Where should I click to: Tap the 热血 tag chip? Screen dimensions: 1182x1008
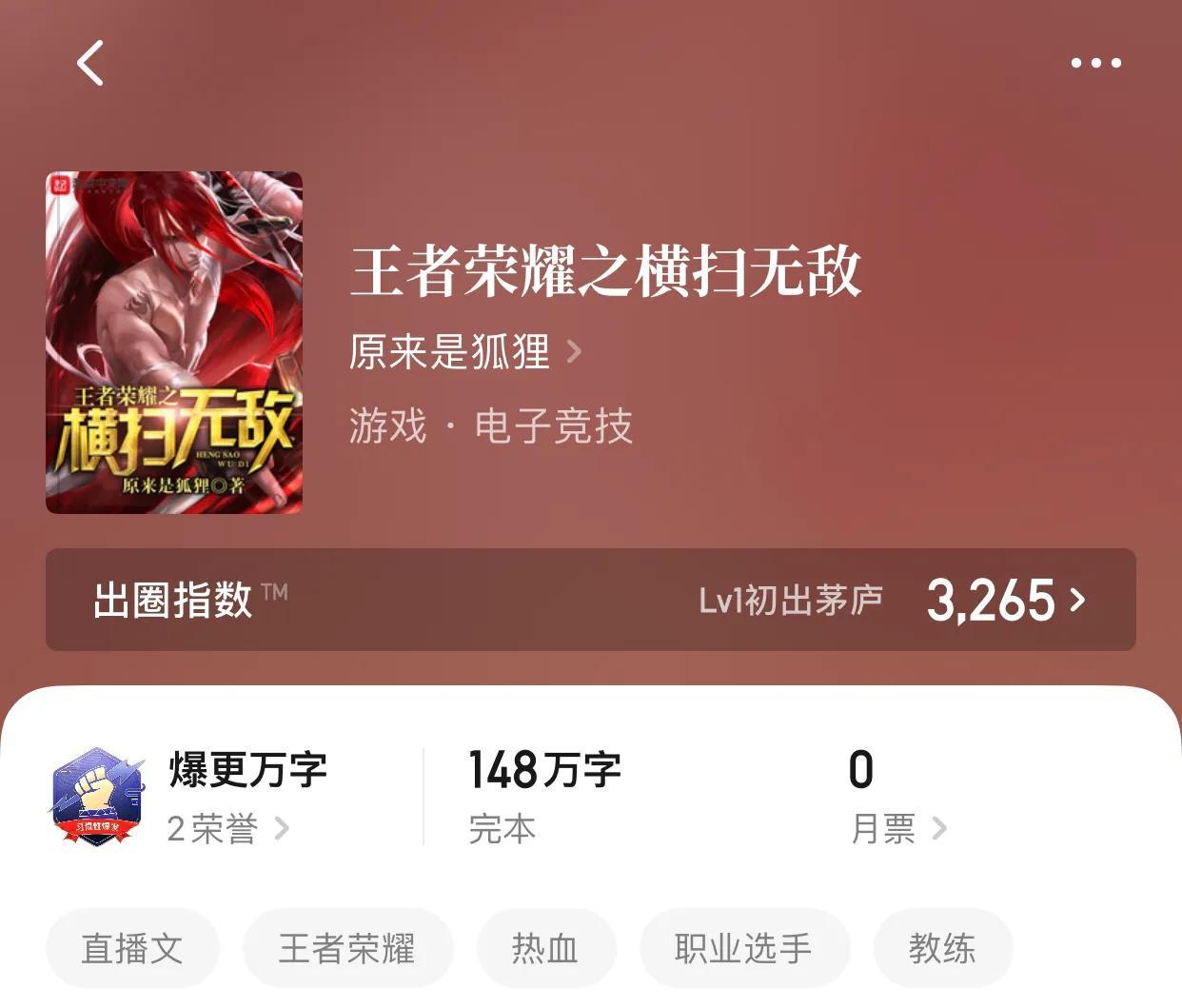tap(545, 948)
